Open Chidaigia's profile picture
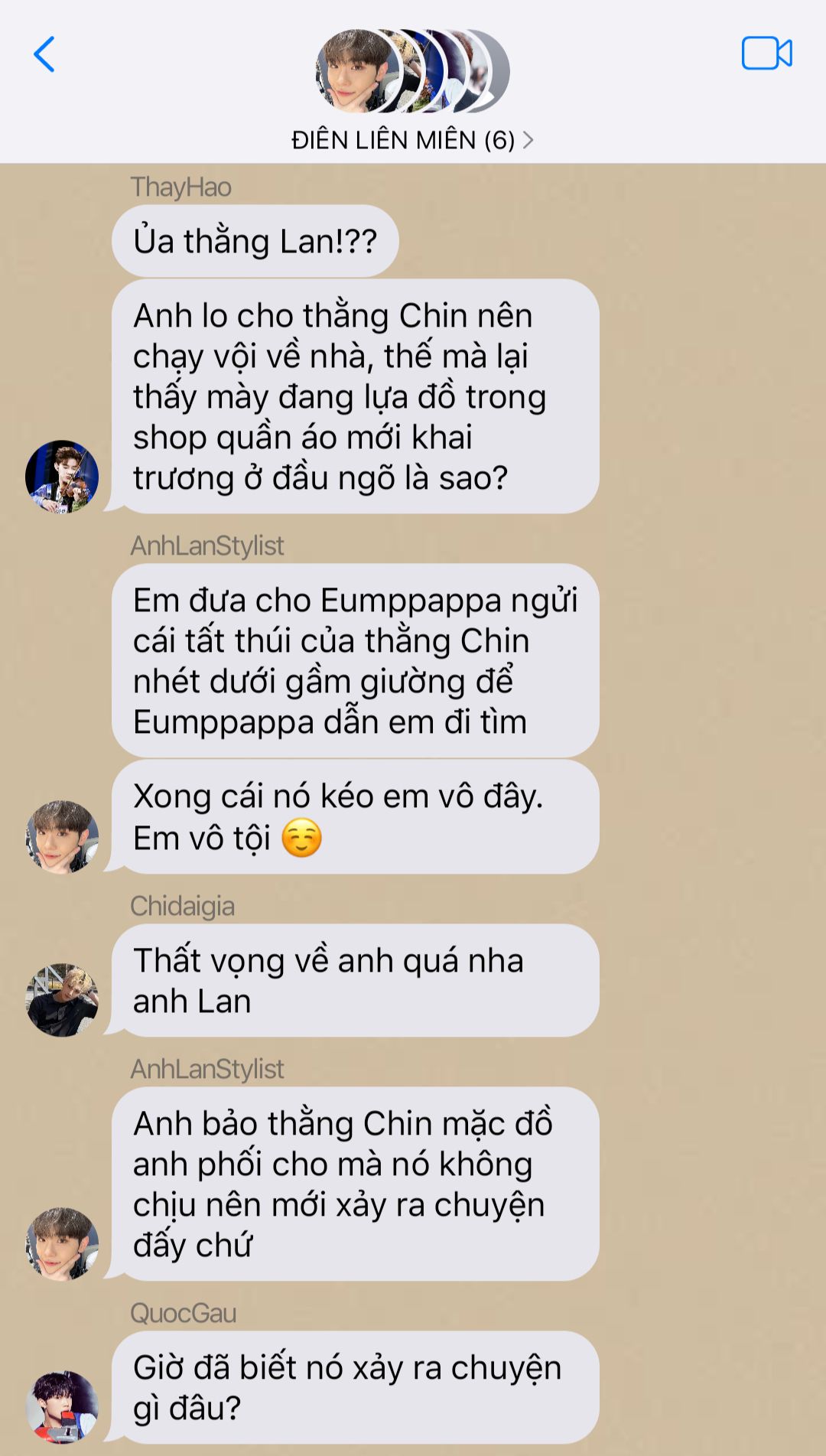Screen dimensions: 826x1456 click(62, 1000)
